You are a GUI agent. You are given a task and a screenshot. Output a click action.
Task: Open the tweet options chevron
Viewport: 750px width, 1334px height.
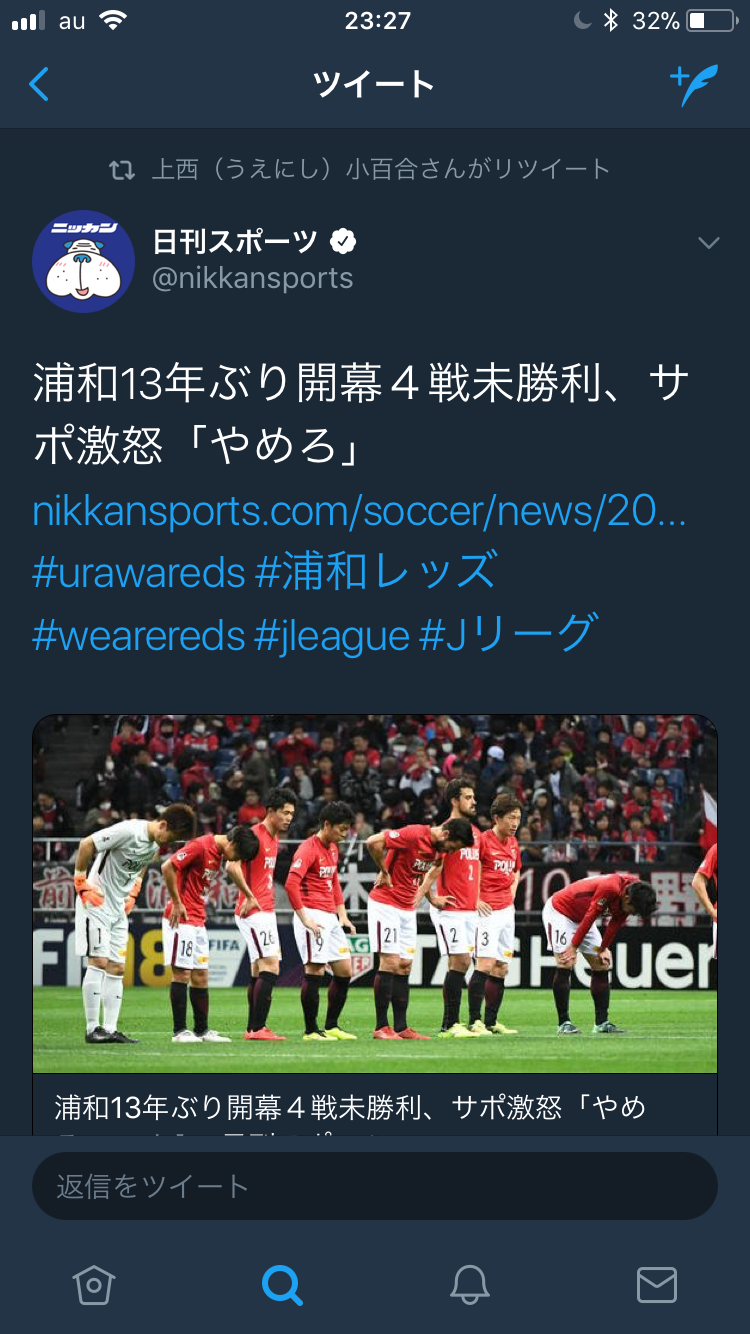pos(708,243)
